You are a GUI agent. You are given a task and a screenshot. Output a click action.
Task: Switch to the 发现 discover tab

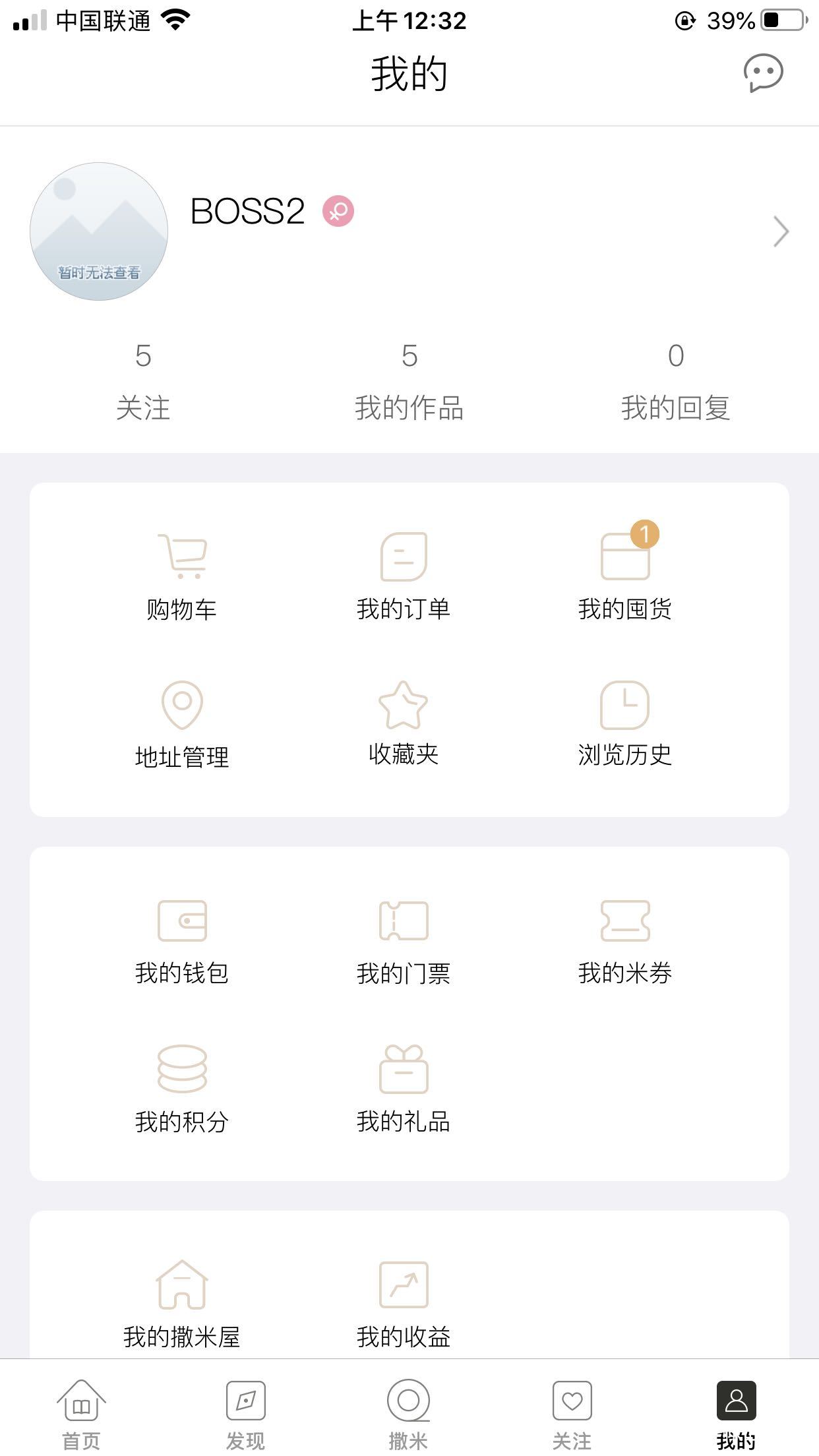(x=245, y=1414)
